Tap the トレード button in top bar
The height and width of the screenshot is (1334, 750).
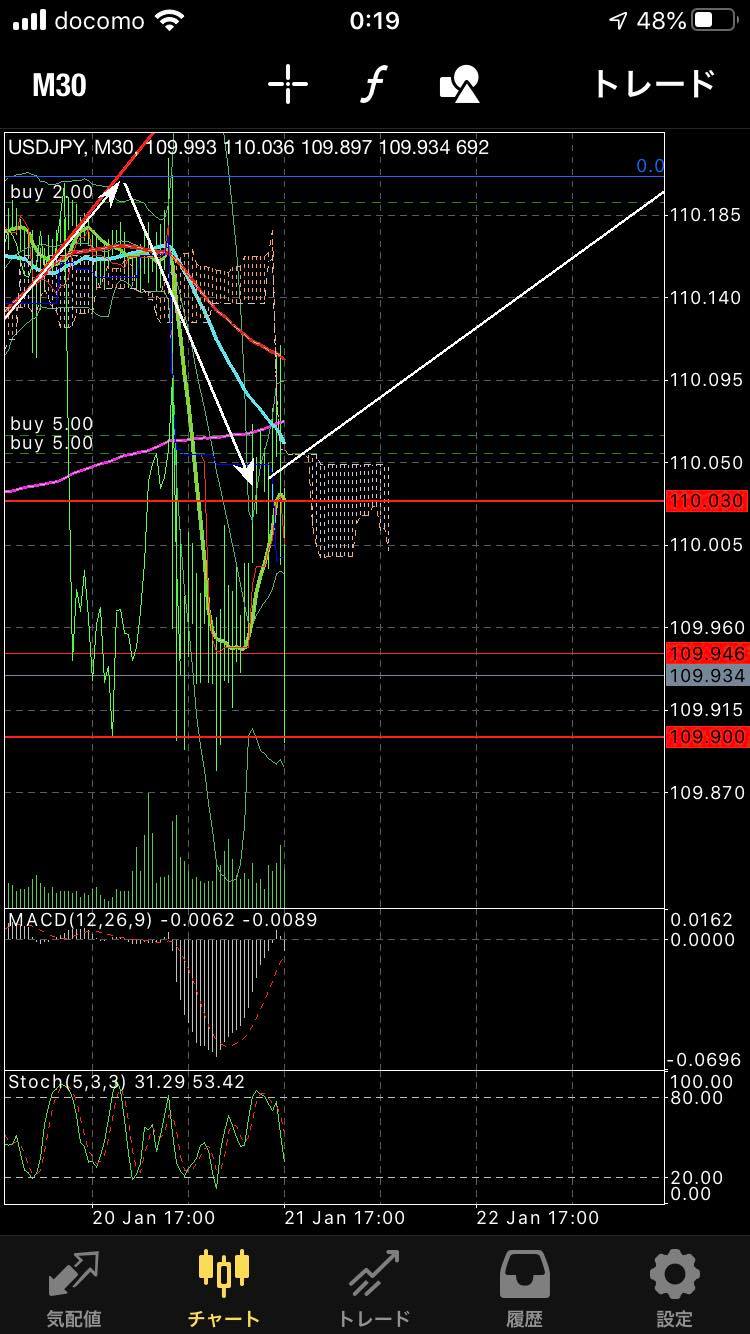tap(654, 84)
